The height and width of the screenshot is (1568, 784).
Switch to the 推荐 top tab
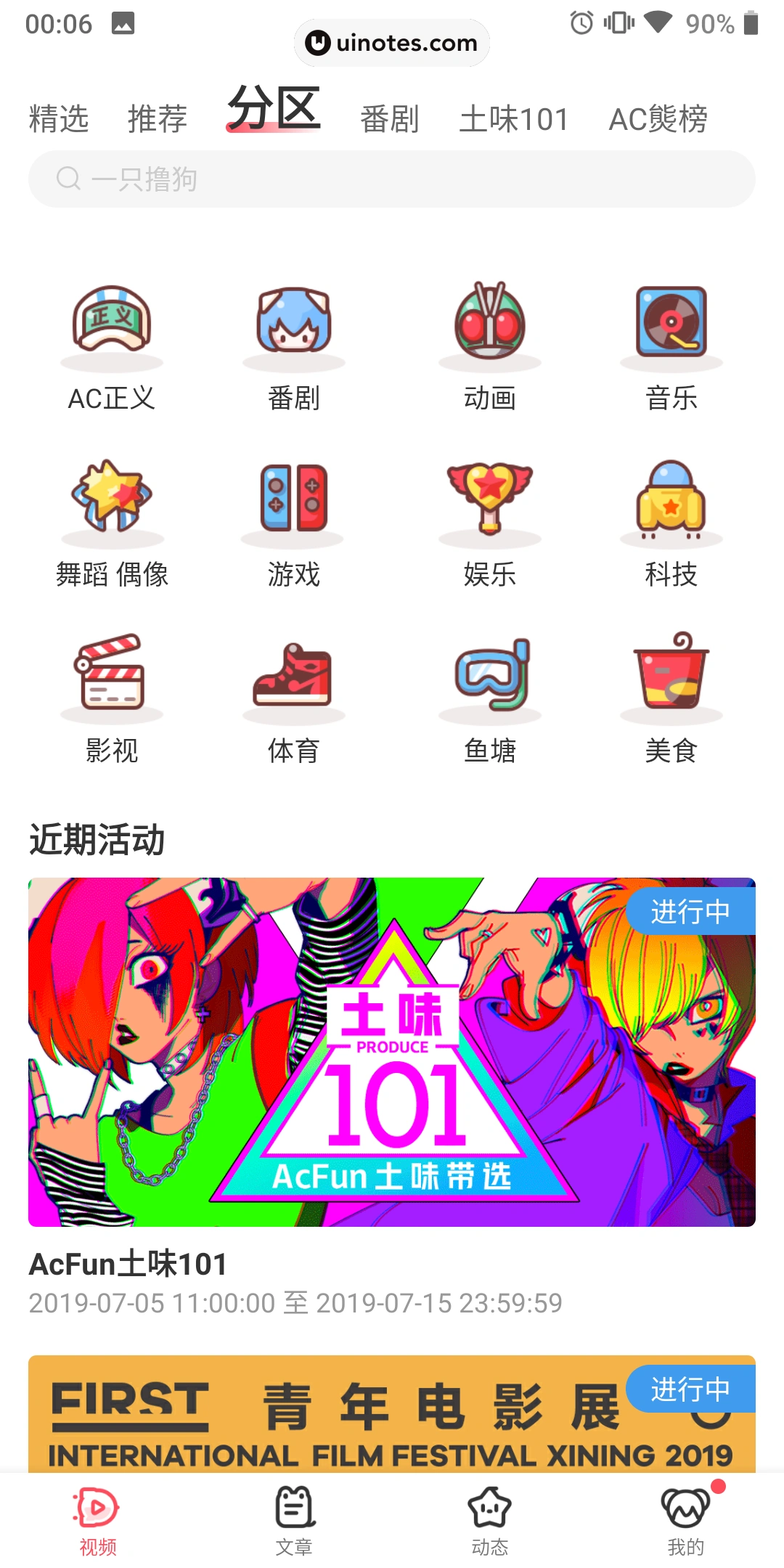[158, 119]
